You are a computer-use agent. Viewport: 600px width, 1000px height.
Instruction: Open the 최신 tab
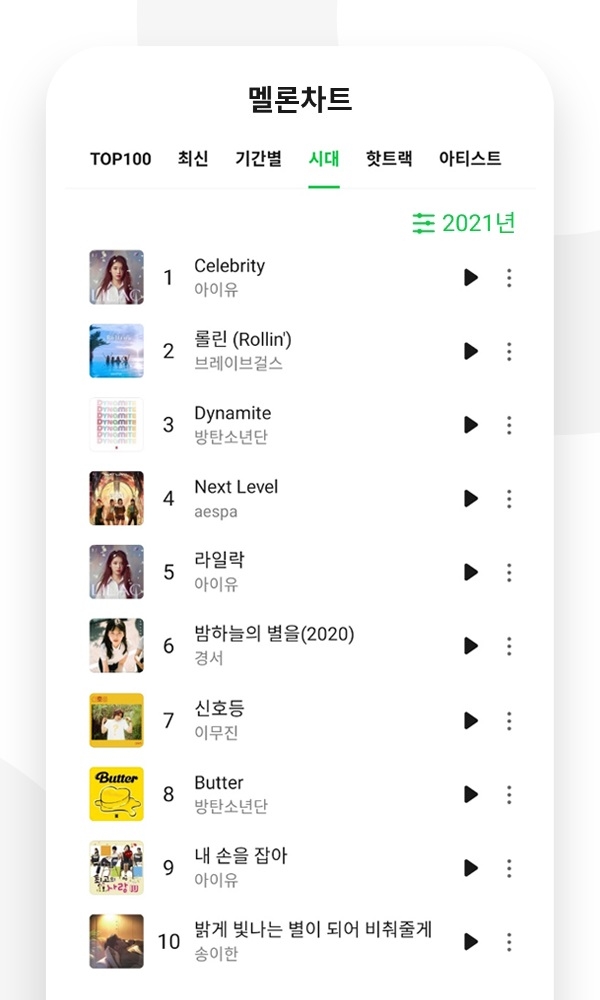point(193,158)
